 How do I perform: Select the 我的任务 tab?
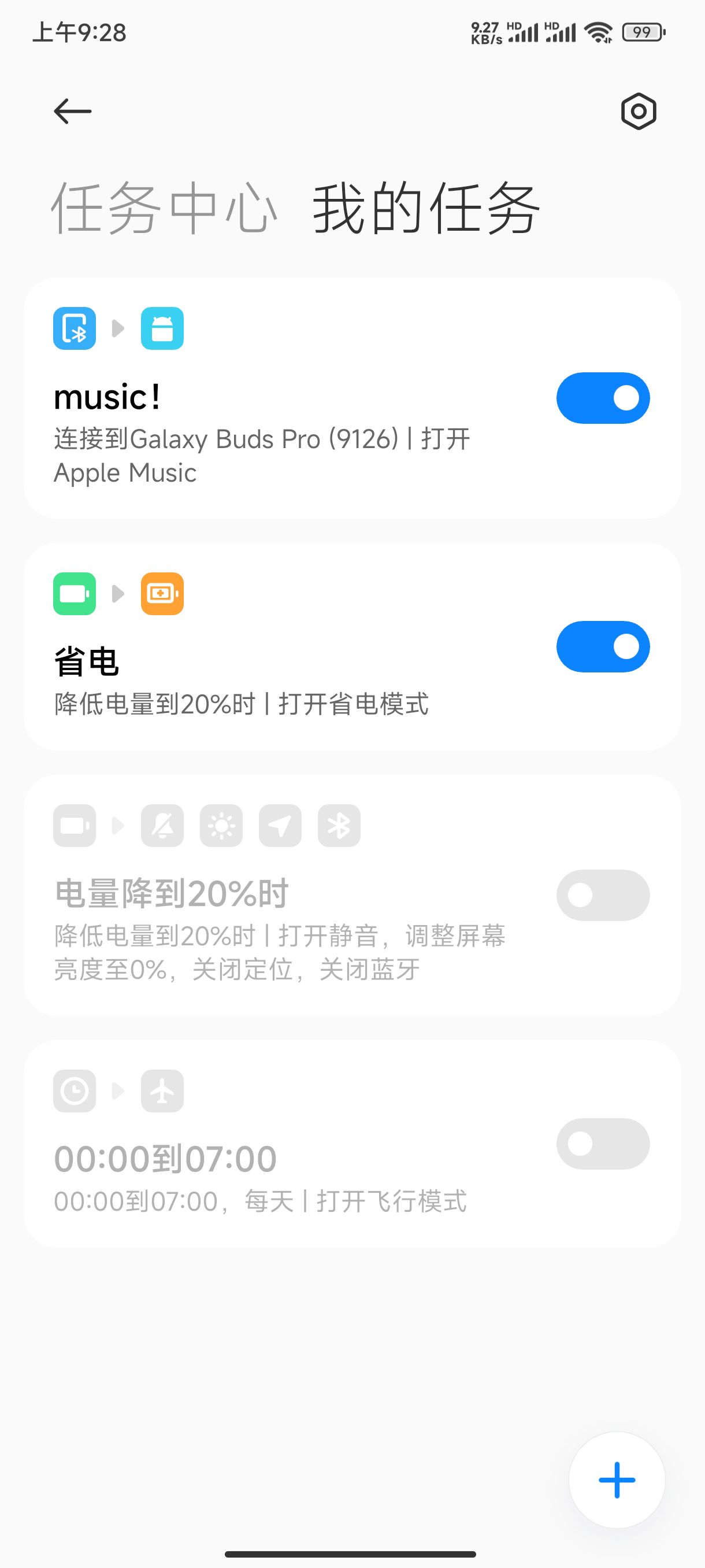426,208
